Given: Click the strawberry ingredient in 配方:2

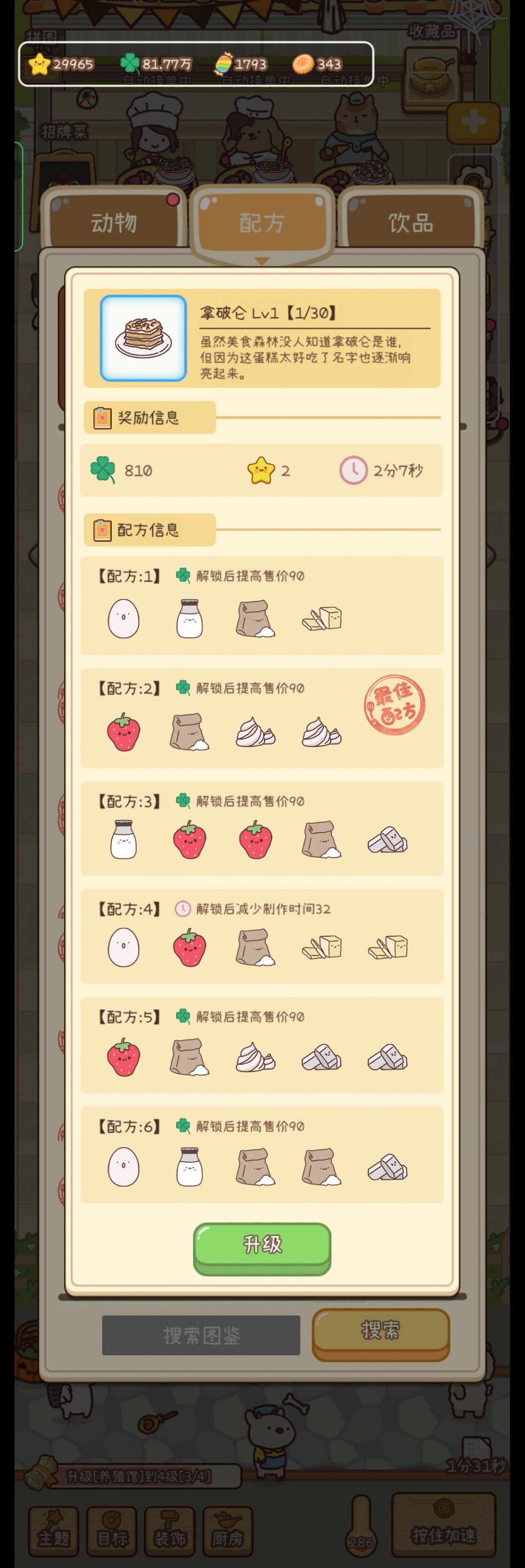Looking at the screenshot, I should [124, 733].
